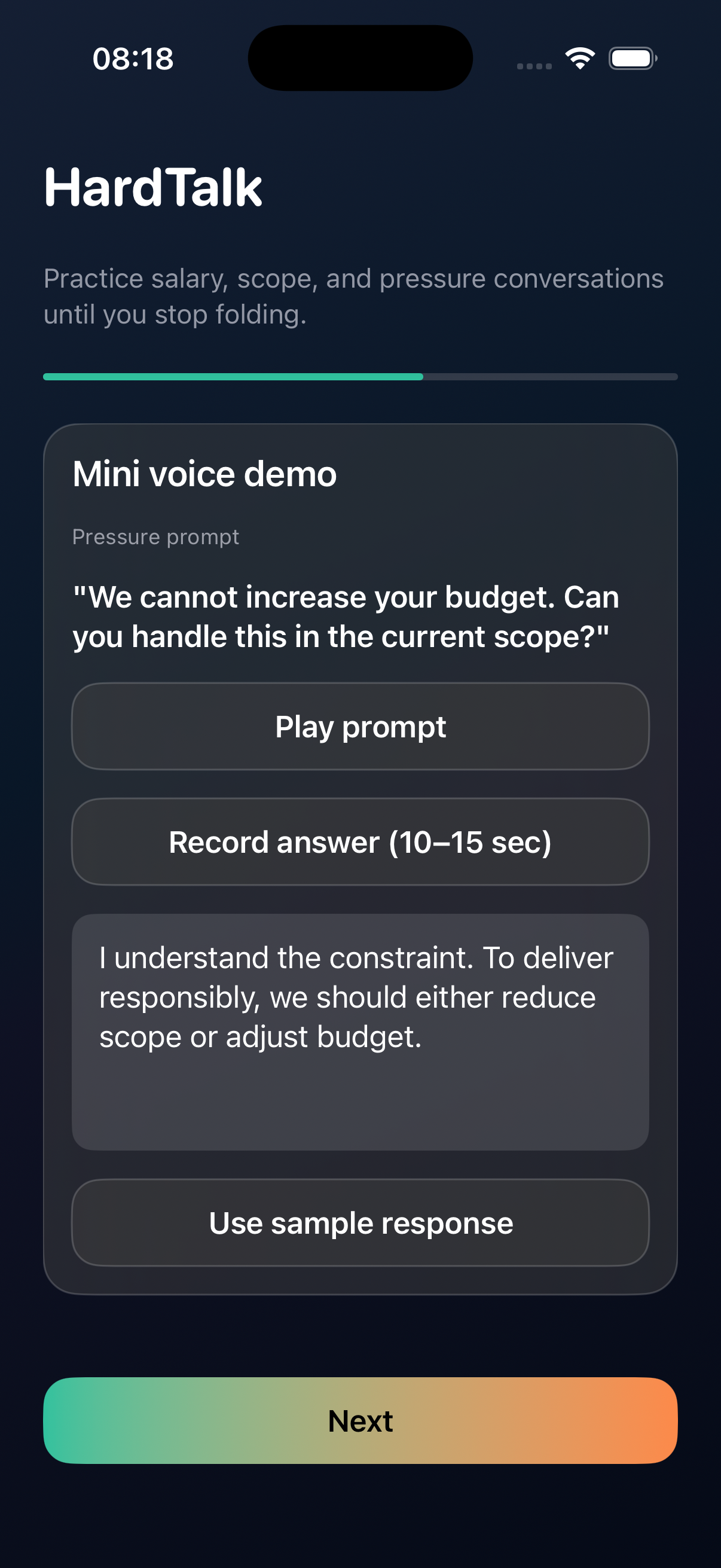Tap the Pressure prompt label
This screenshot has height=1568, width=721.
point(156,537)
